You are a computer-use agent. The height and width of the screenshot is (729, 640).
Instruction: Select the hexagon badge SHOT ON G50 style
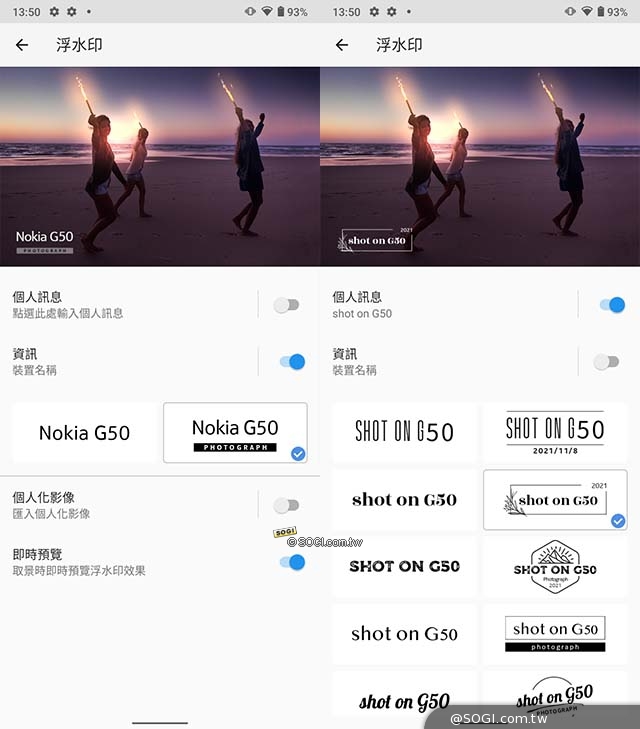coord(555,567)
